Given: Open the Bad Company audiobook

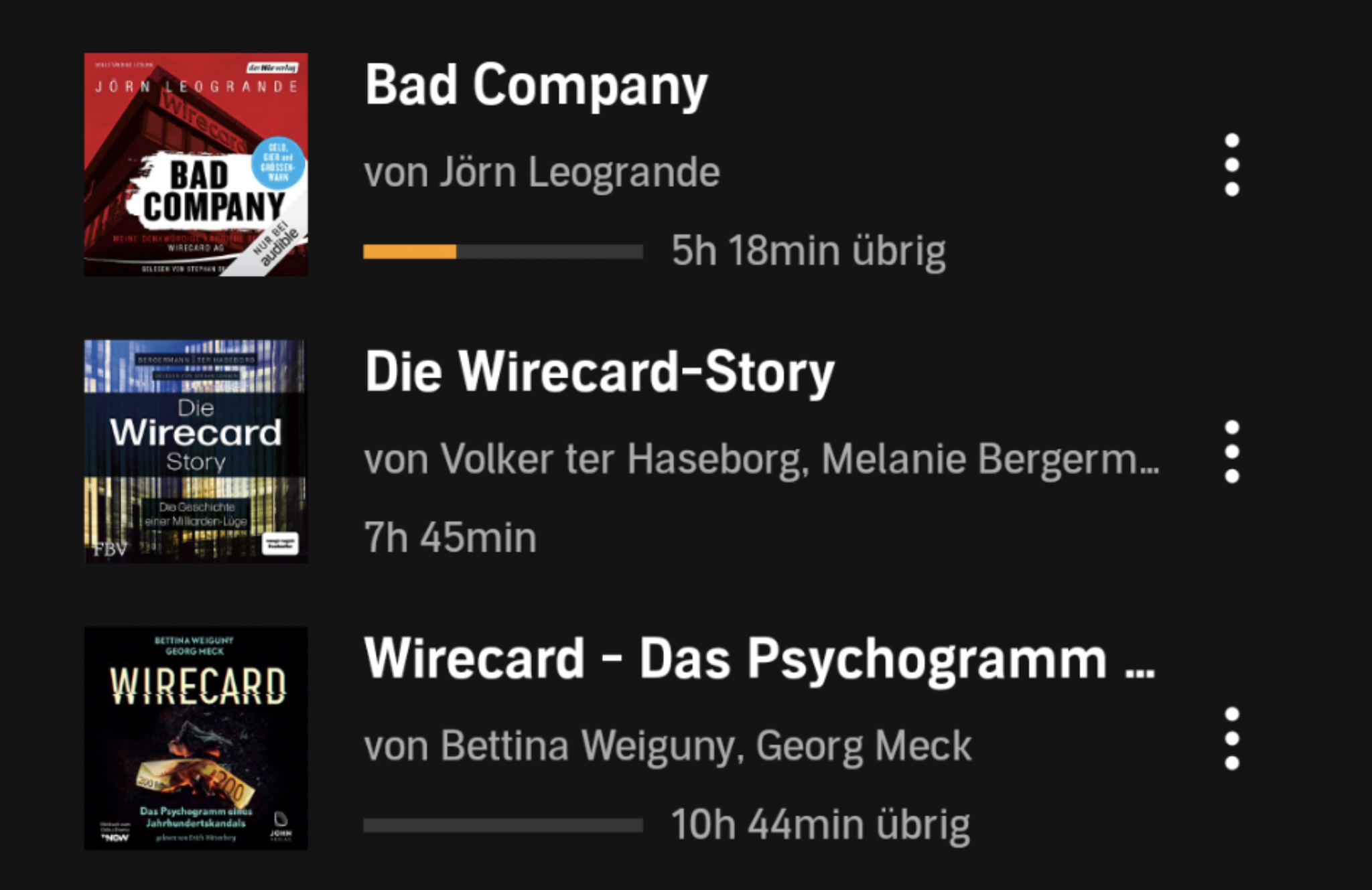Looking at the screenshot, I should tap(536, 86).
